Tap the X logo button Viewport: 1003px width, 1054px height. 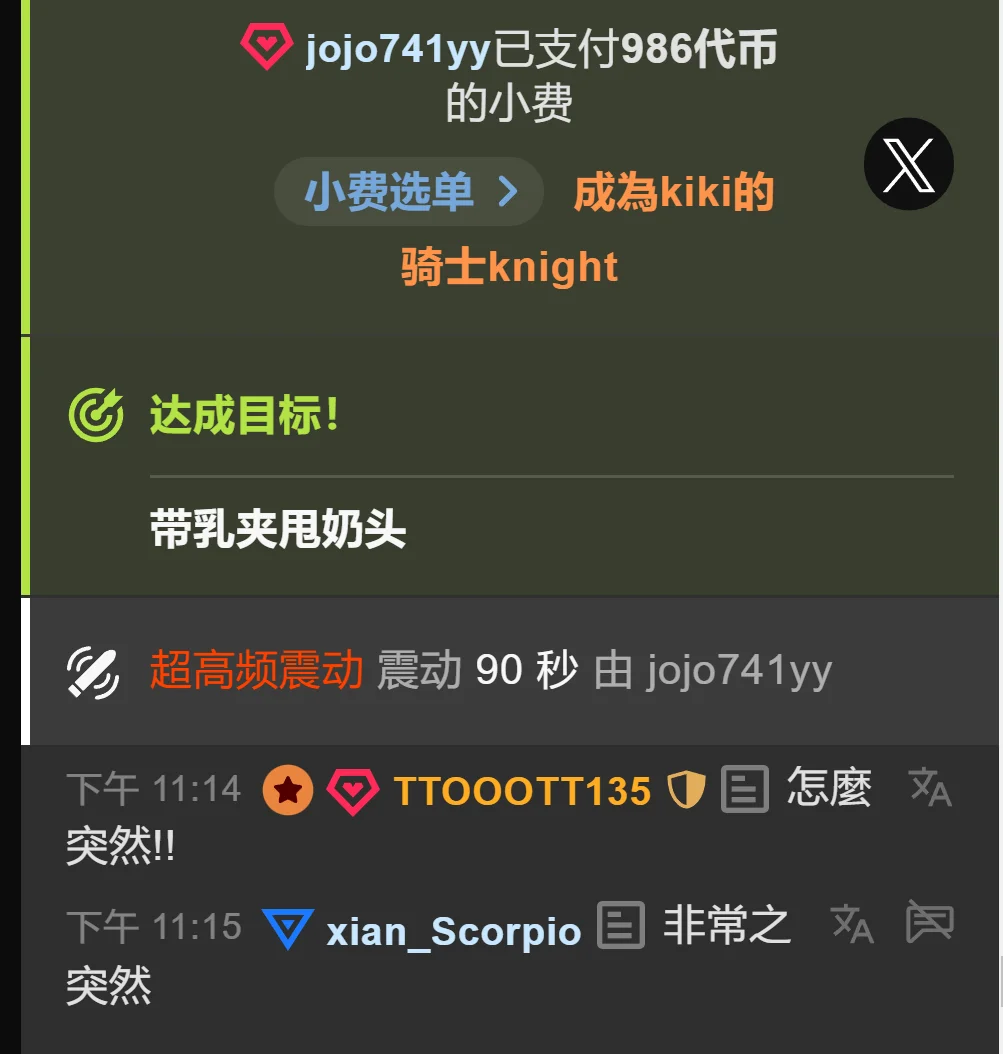(908, 165)
